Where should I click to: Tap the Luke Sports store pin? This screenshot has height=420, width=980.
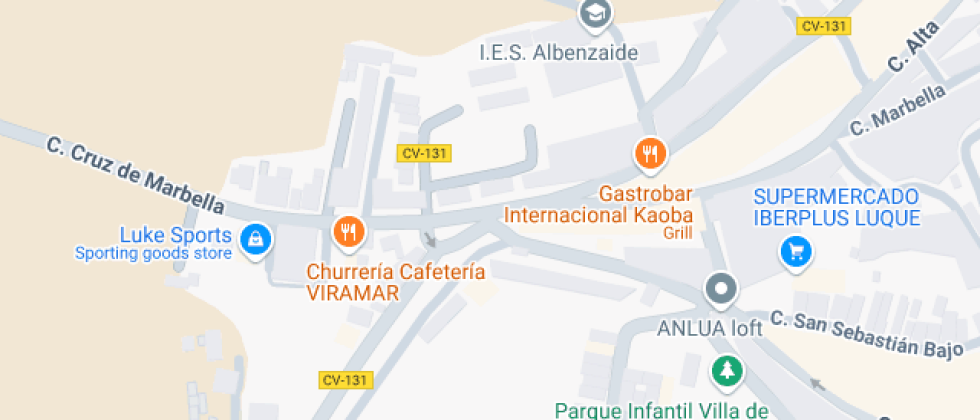coord(258,239)
